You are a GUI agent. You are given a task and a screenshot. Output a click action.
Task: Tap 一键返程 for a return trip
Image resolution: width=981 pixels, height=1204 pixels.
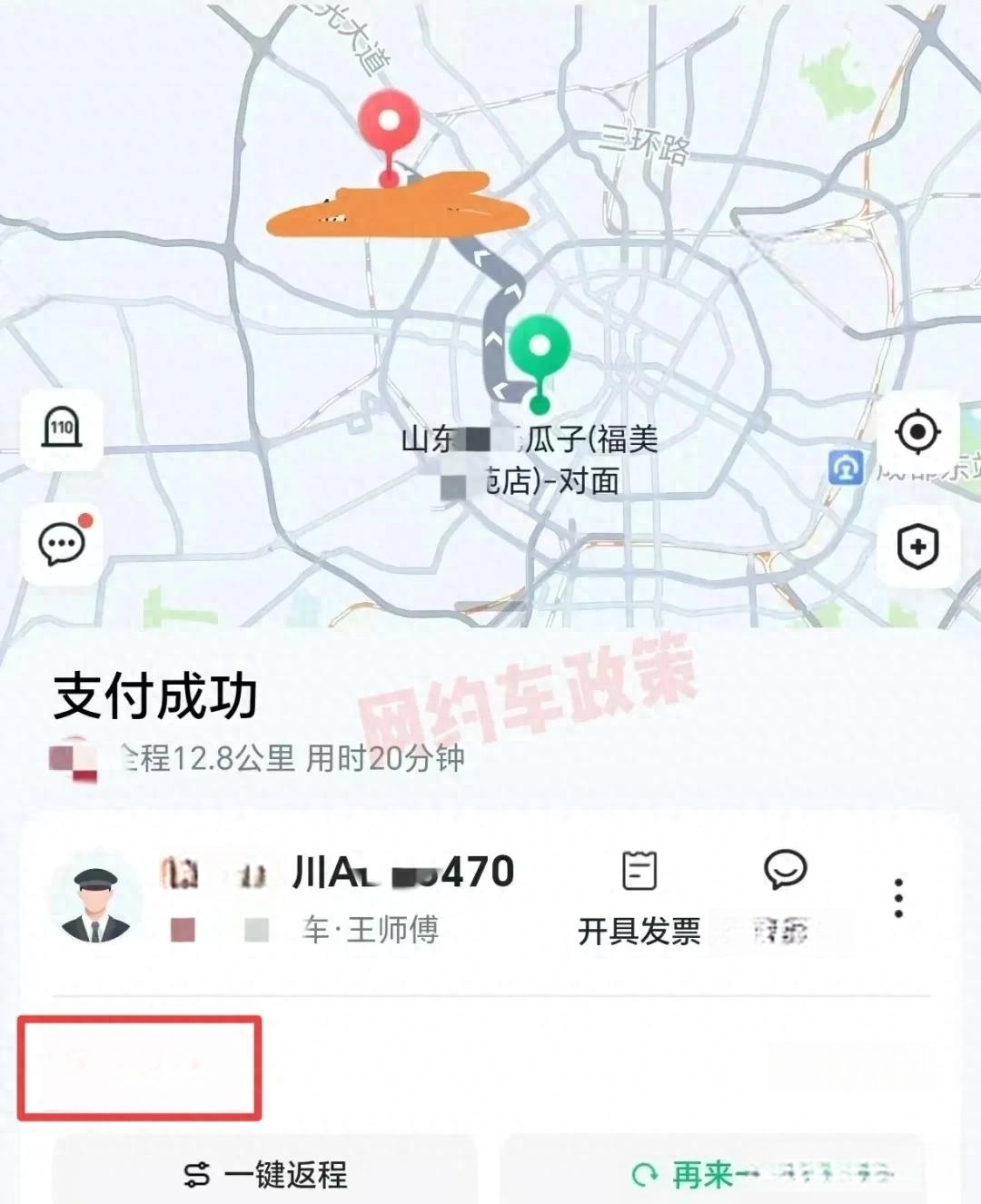pos(265,1174)
